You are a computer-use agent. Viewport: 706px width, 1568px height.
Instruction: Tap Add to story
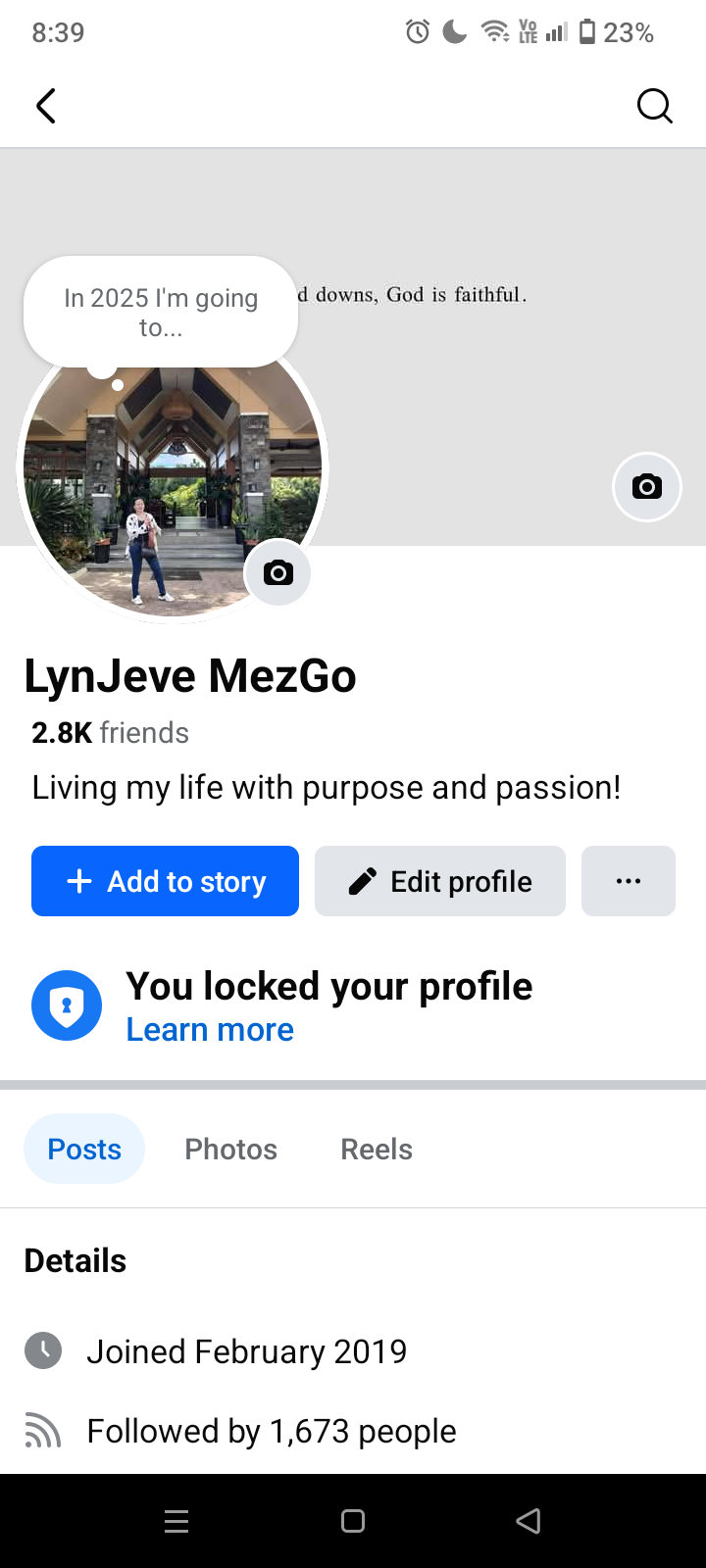tap(165, 881)
